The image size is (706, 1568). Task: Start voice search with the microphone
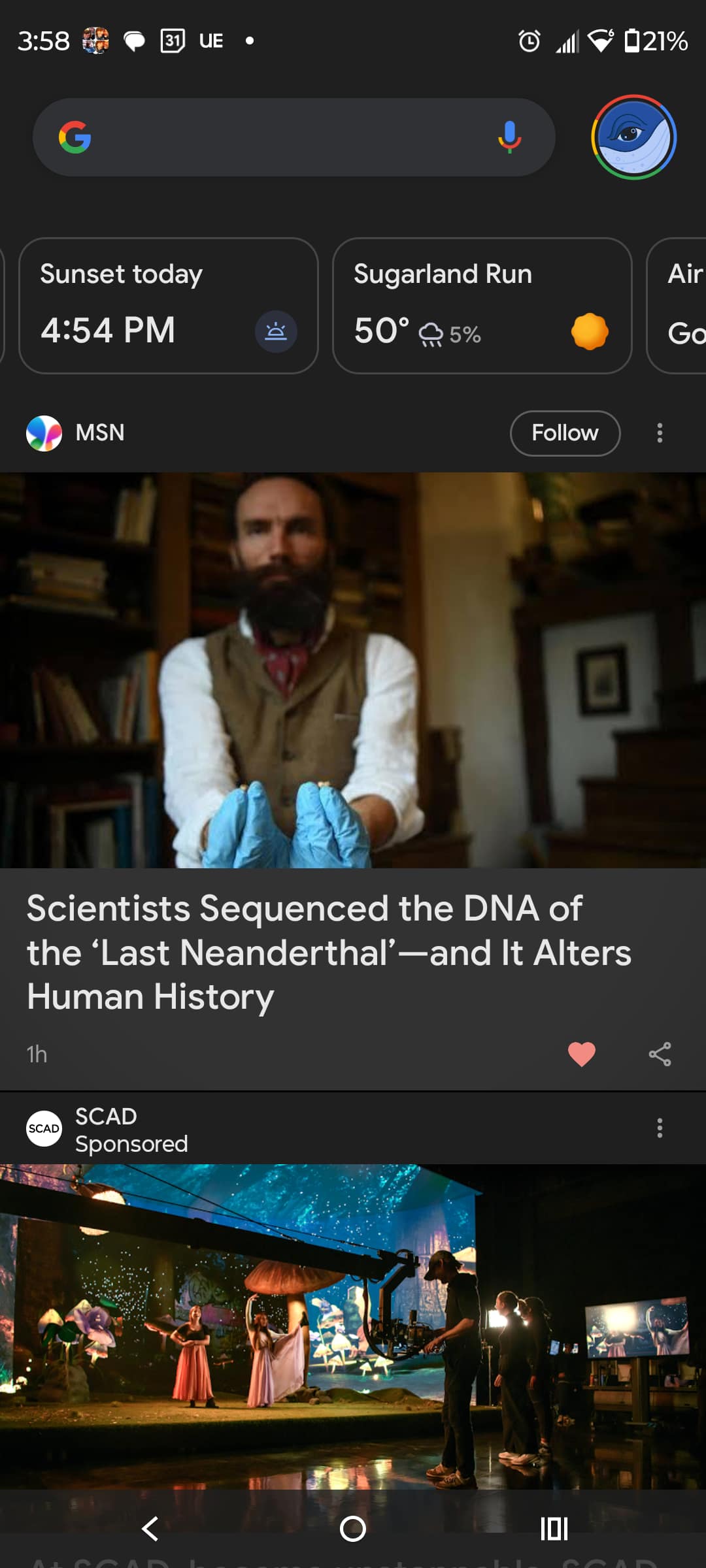509,137
